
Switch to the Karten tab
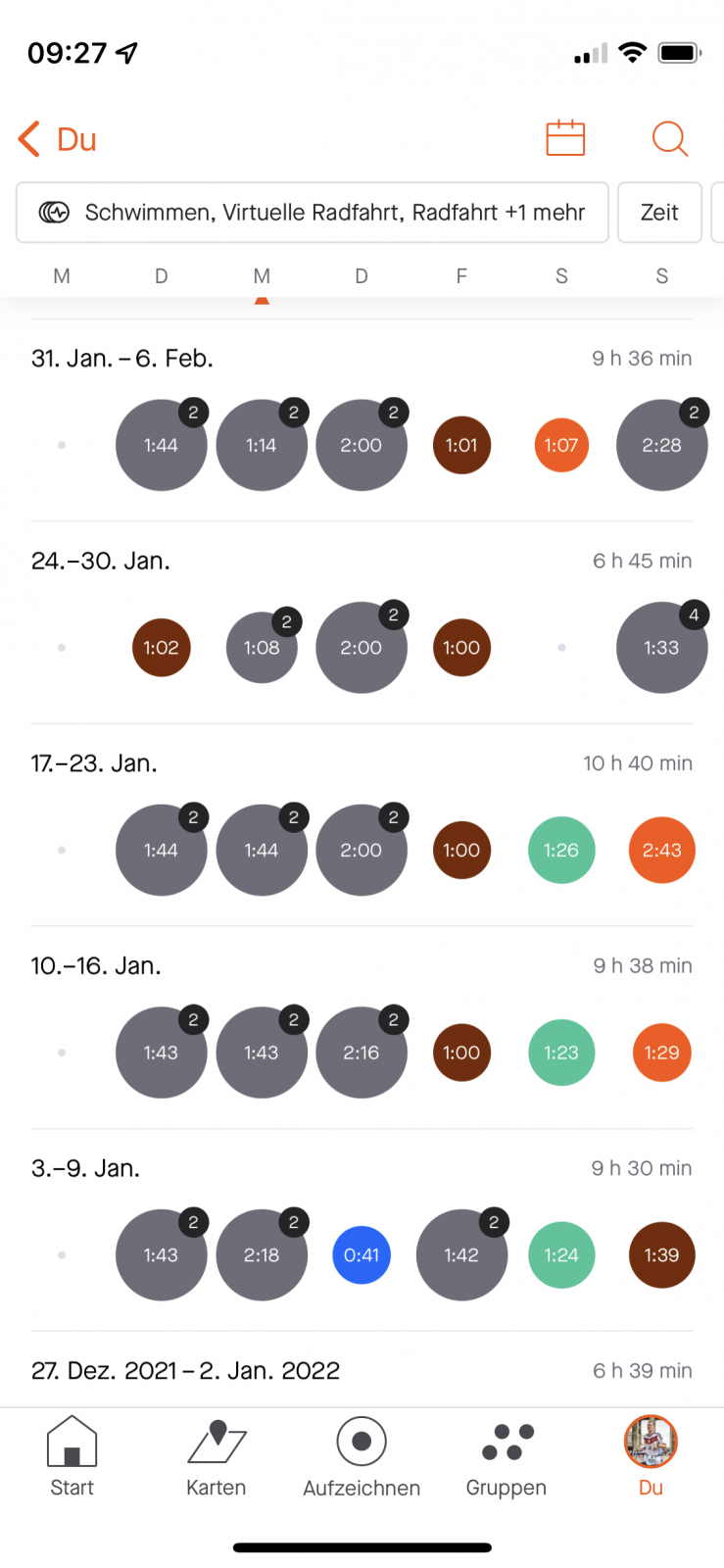[x=217, y=1456]
